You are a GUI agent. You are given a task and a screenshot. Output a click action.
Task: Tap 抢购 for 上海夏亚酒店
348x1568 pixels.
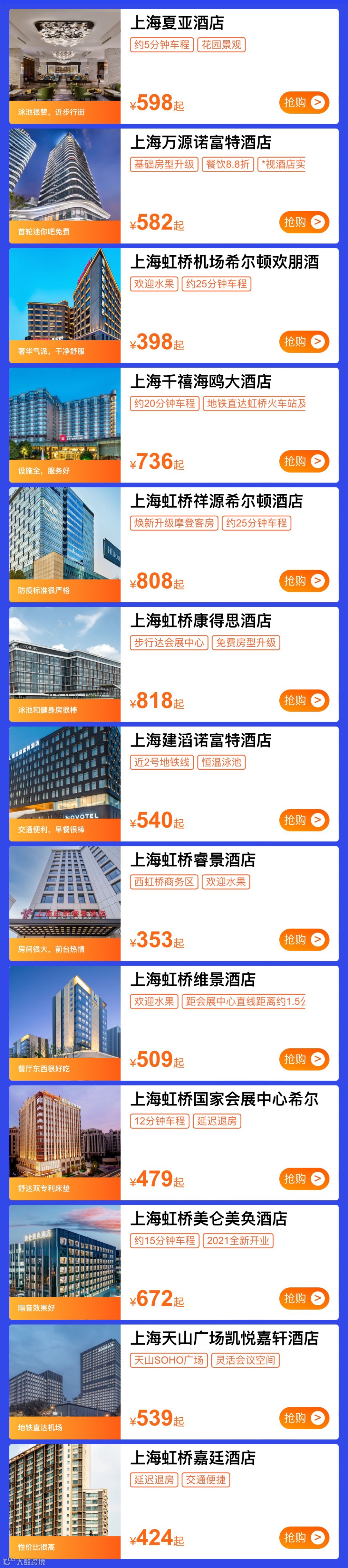coord(304,102)
